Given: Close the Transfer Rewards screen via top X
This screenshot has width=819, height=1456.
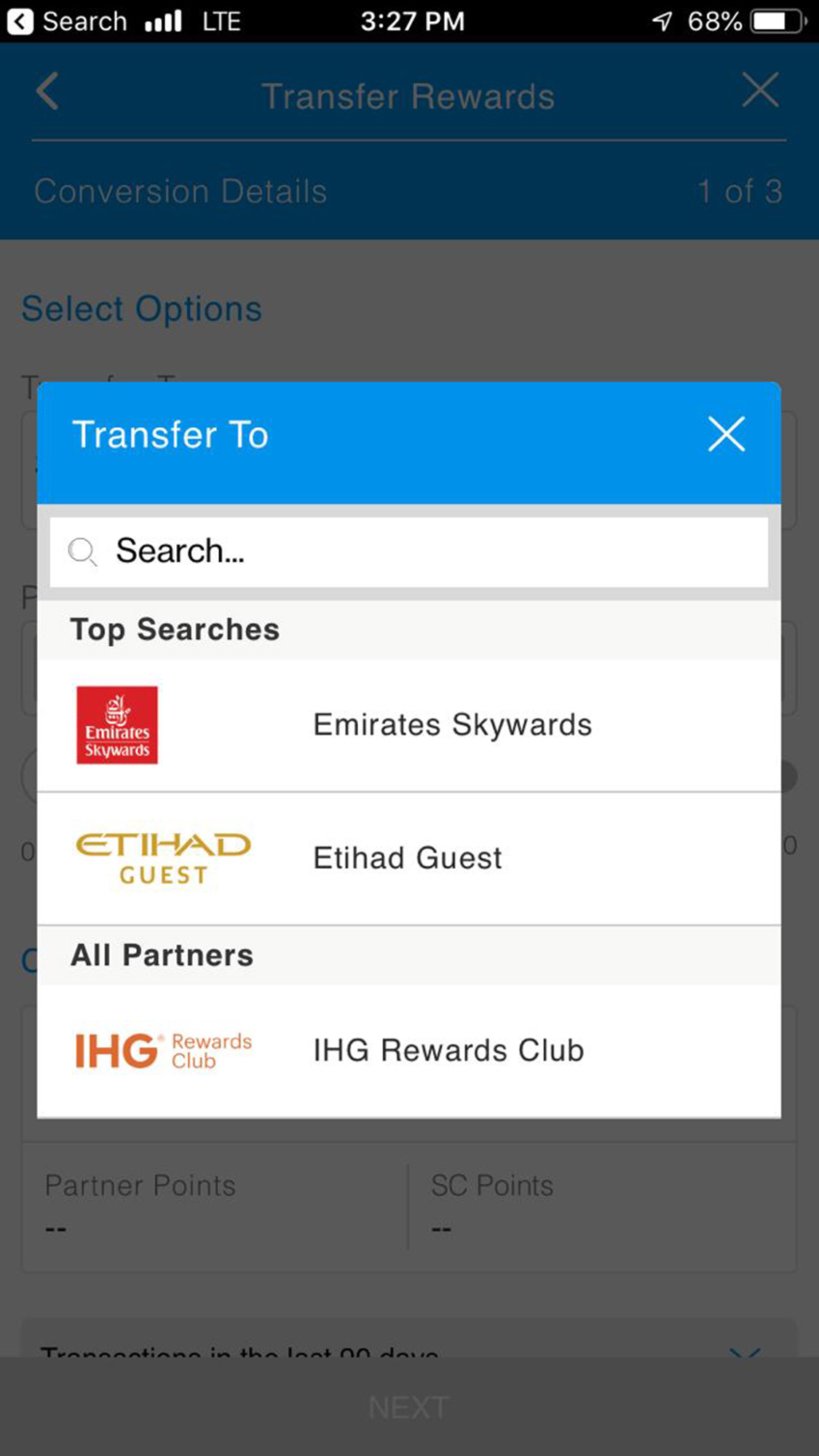Looking at the screenshot, I should point(760,90).
